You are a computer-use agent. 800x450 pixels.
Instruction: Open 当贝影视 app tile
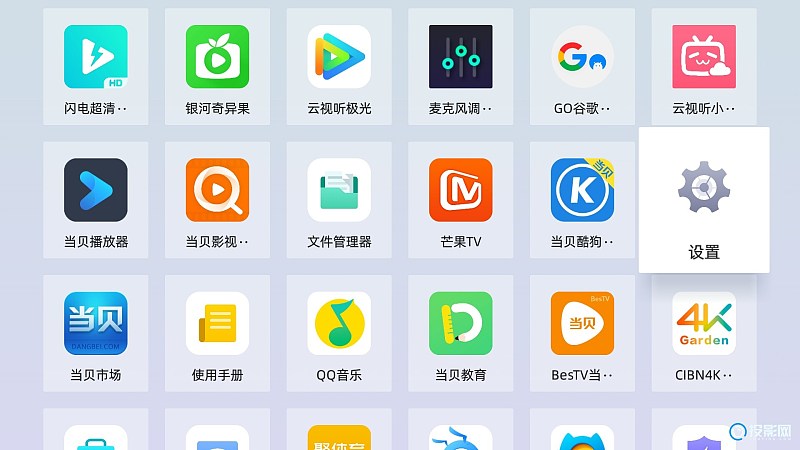click(217, 190)
